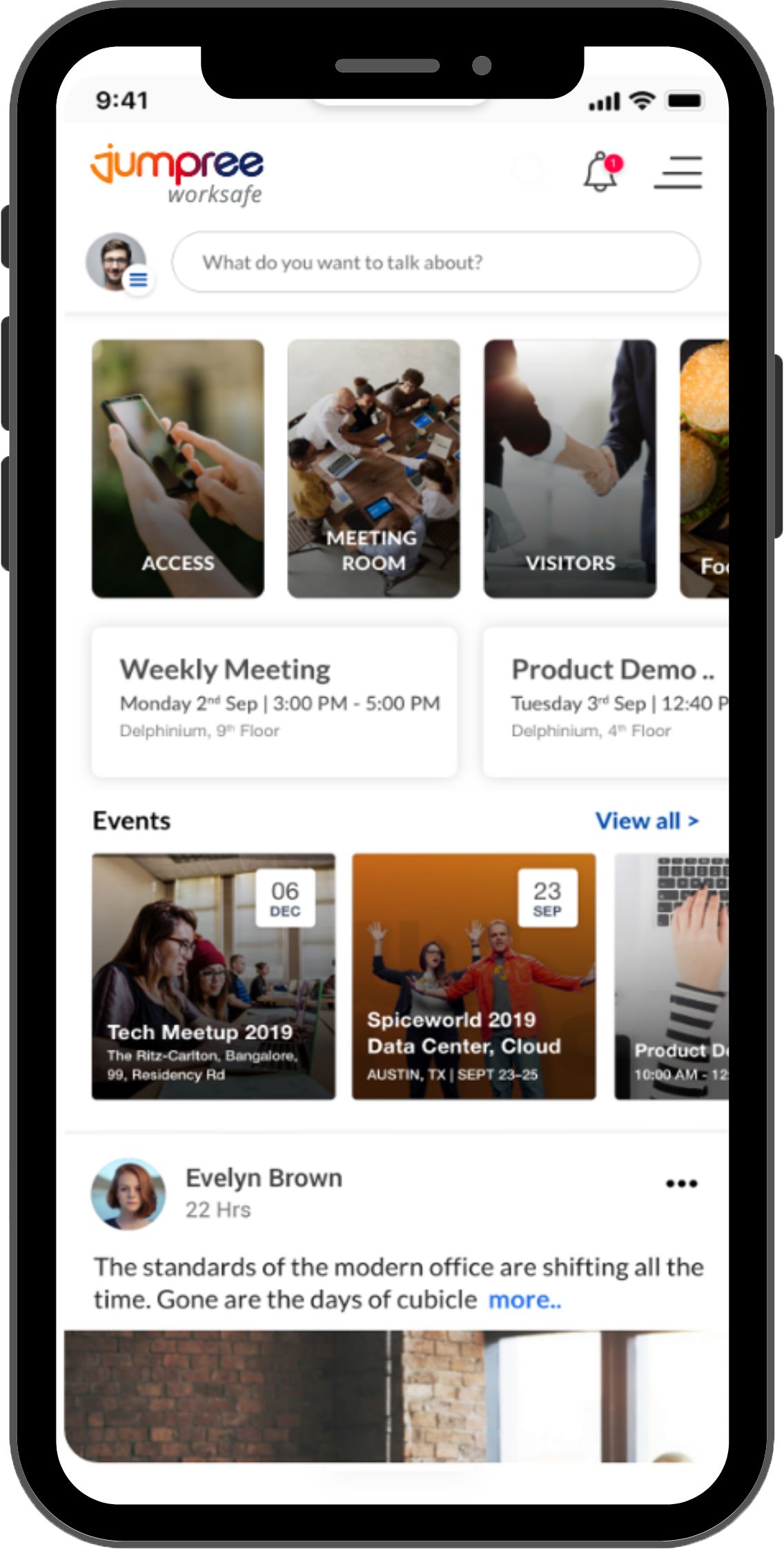Open Evelyn Brown's profile picture
The height and width of the screenshot is (1549, 784).
click(128, 1194)
